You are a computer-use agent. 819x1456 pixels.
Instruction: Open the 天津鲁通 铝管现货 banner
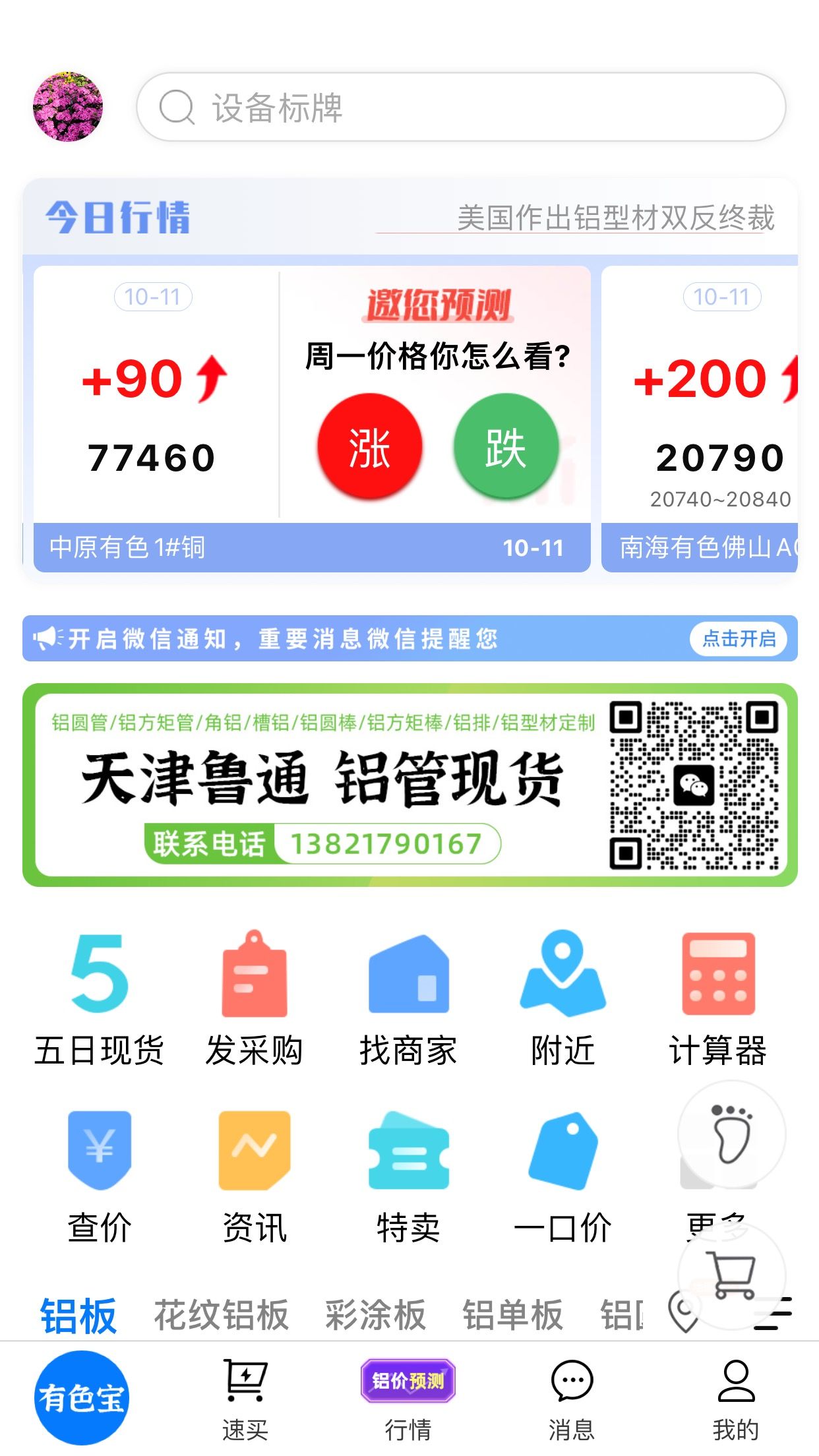tap(409, 785)
